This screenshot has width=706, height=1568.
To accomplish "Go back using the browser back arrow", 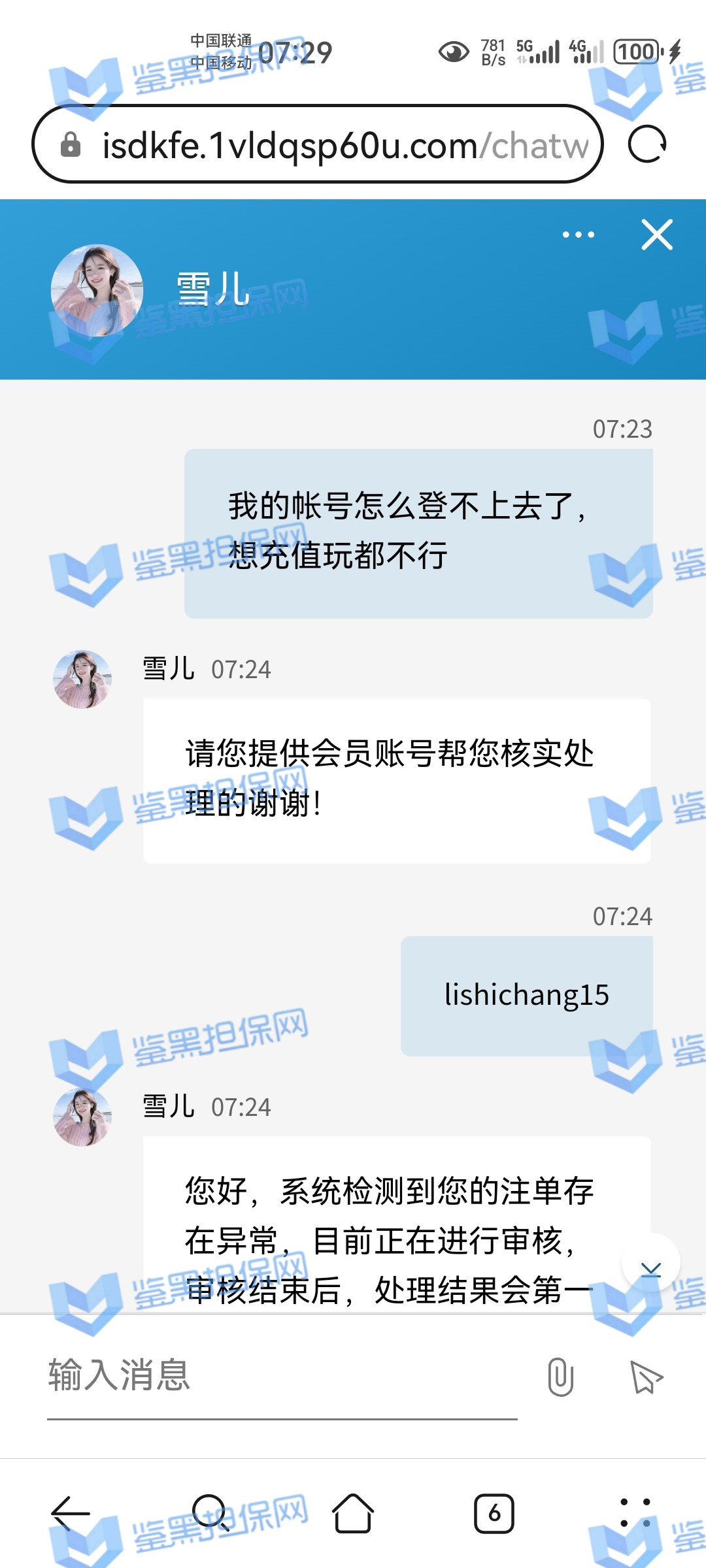I will pyautogui.click(x=71, y=1513).
